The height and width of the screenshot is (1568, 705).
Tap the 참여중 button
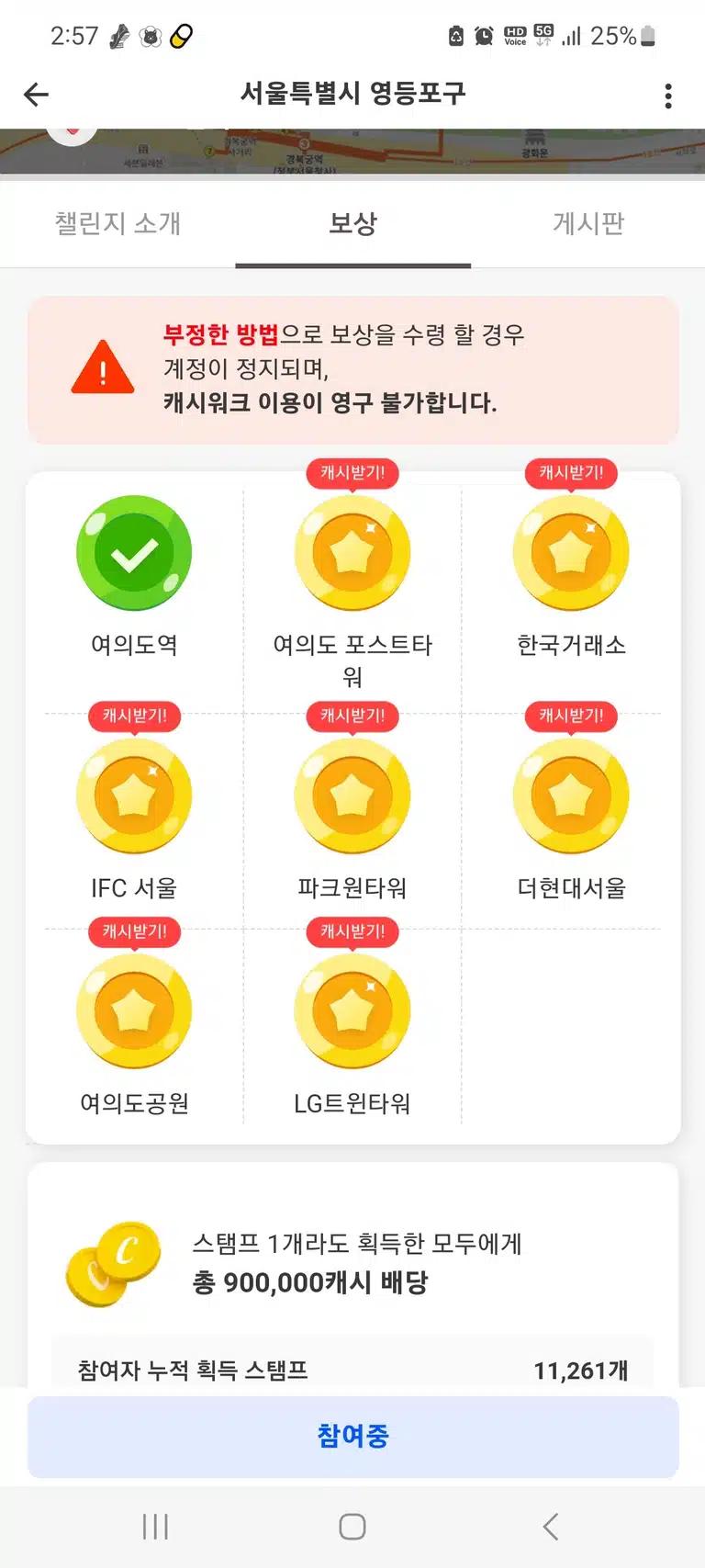(x=352, y=1437)
